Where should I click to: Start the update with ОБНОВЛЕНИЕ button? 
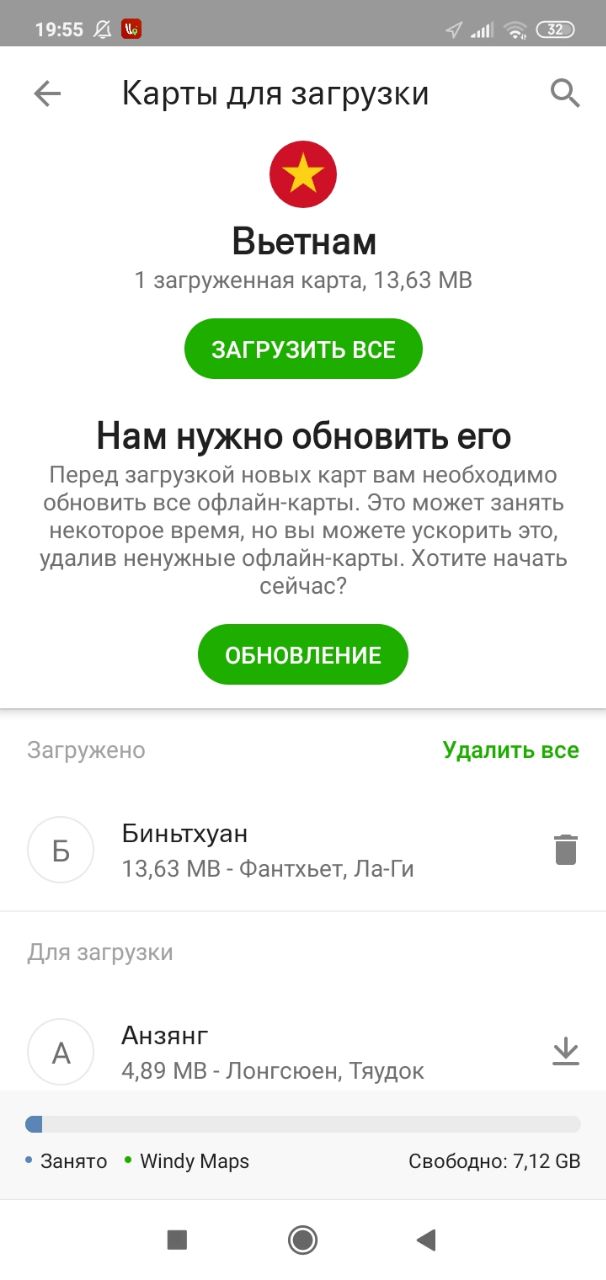(x=303, y=655)
